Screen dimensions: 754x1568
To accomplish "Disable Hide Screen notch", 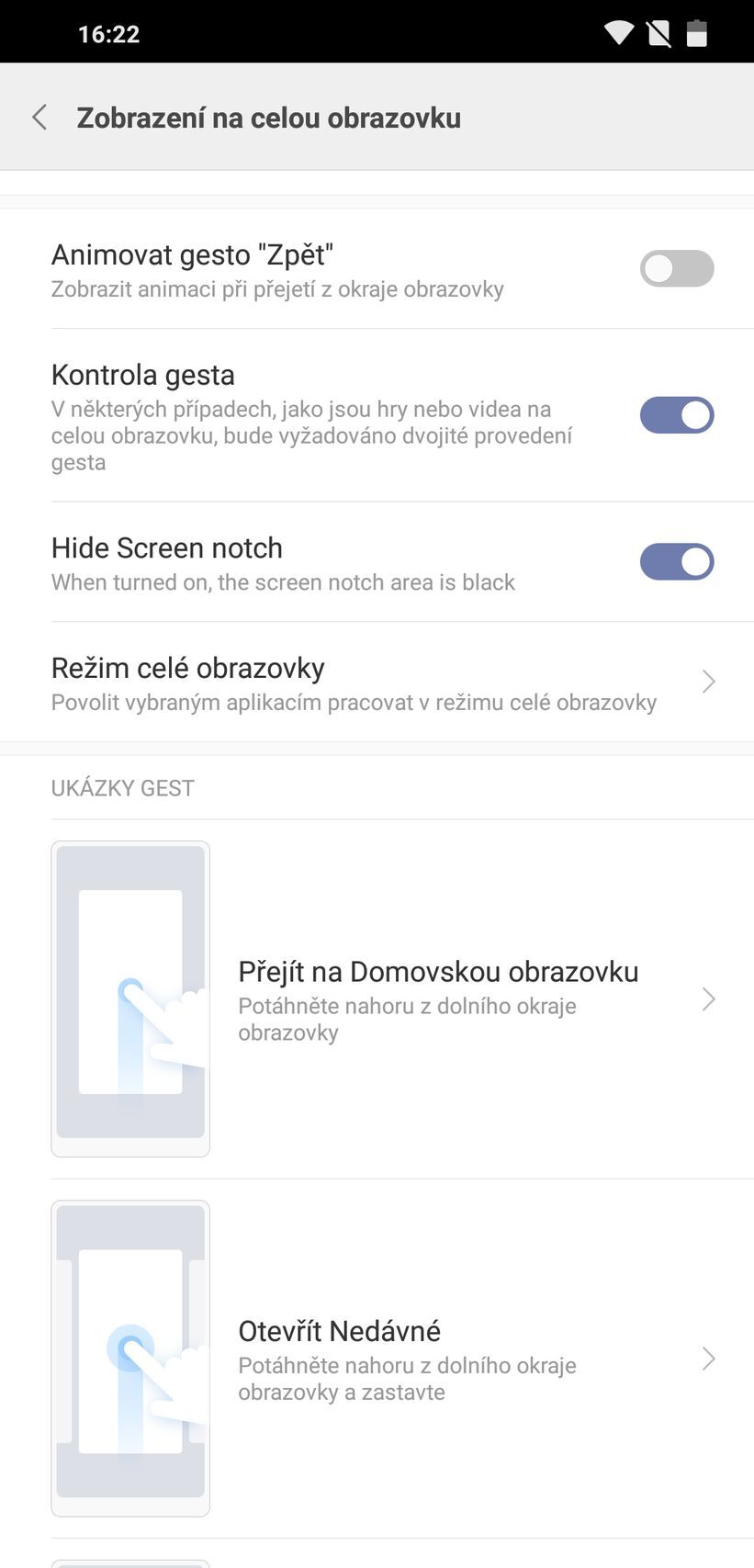I will 677,561.
